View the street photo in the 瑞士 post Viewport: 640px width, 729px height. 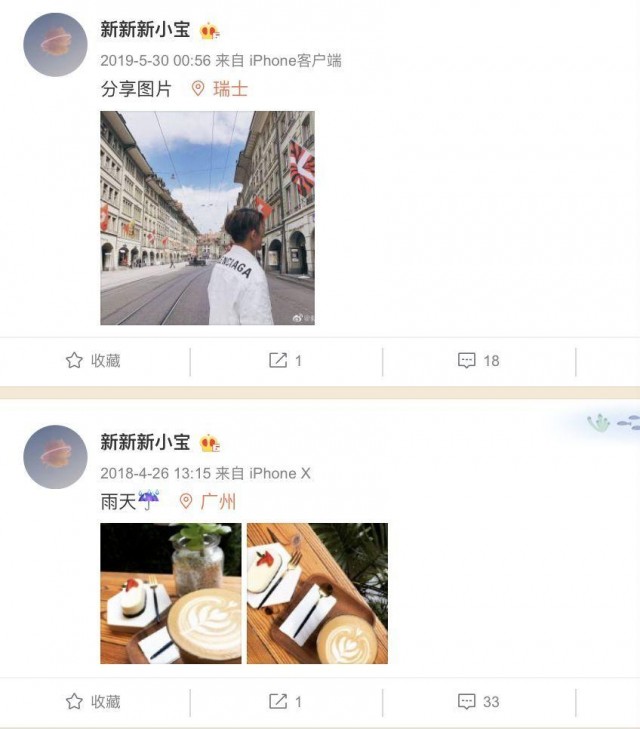(207, 218)
